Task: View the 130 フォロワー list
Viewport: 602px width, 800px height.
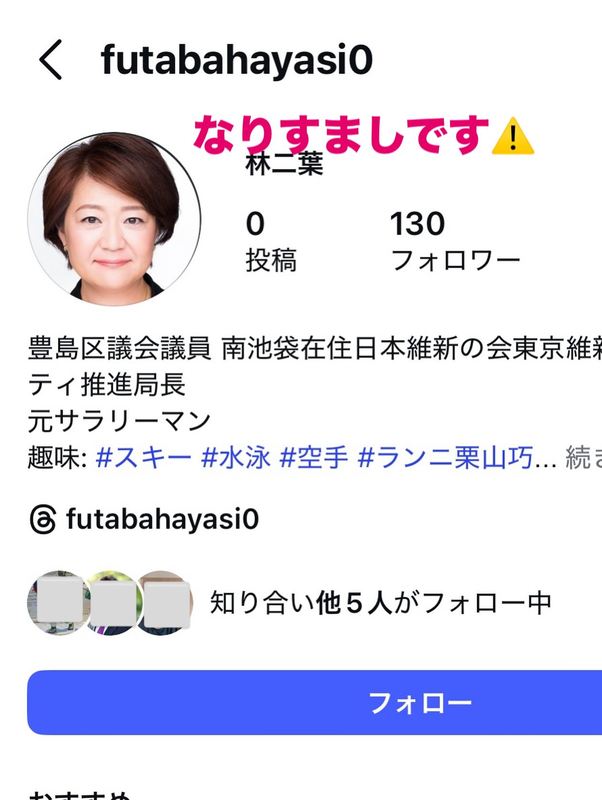Action: point(453,242)
